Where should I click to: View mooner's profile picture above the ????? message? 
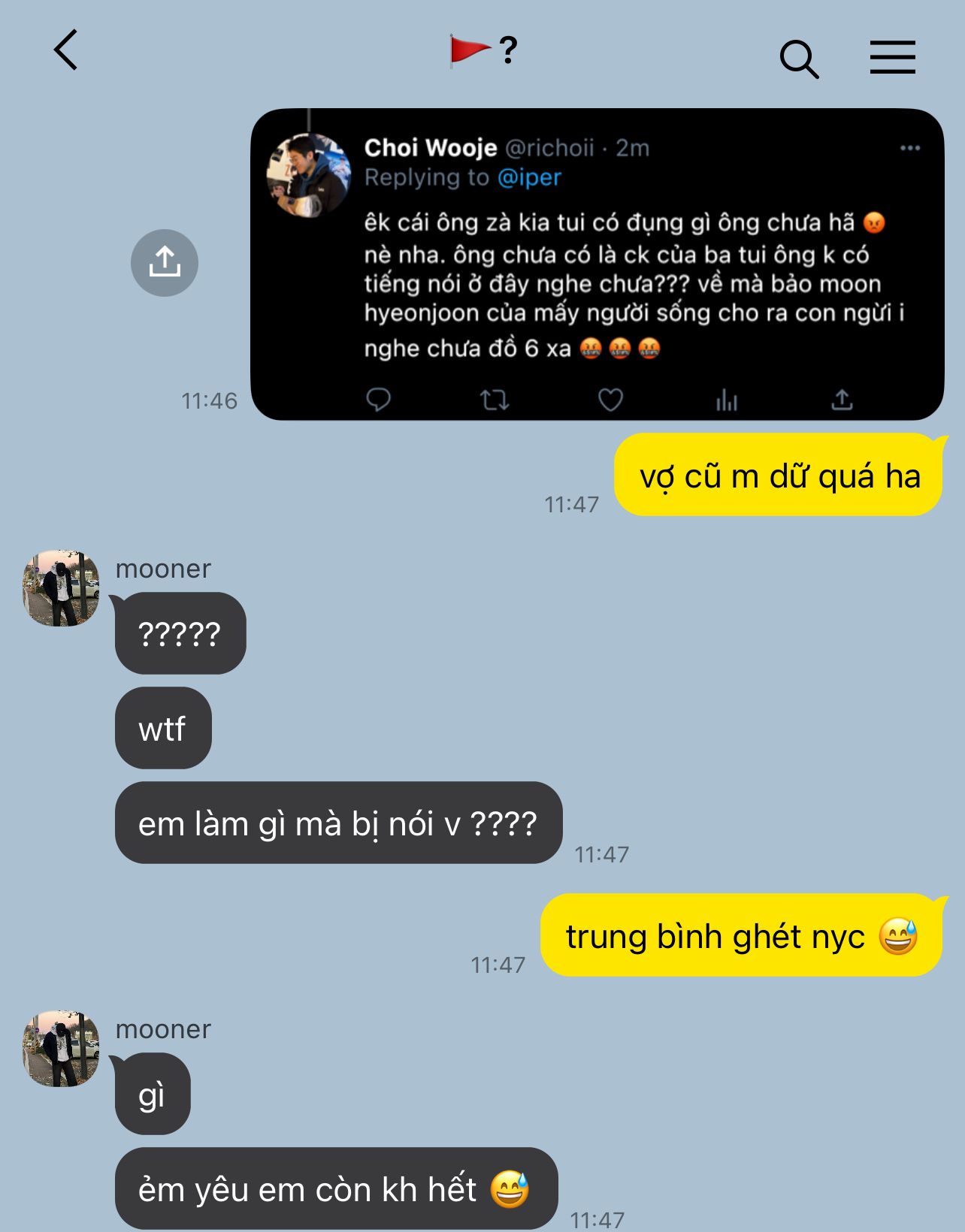[61, 588]
